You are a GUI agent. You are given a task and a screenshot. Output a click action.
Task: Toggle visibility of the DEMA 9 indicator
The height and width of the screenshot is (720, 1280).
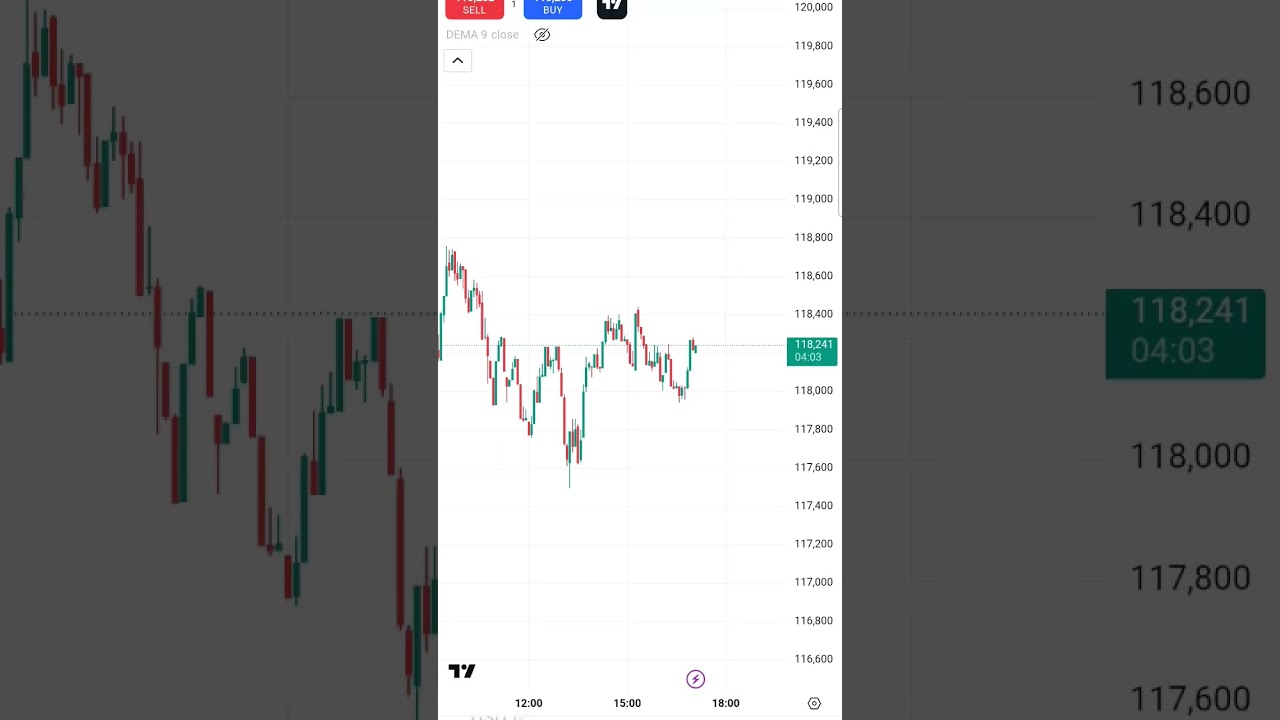542,35
